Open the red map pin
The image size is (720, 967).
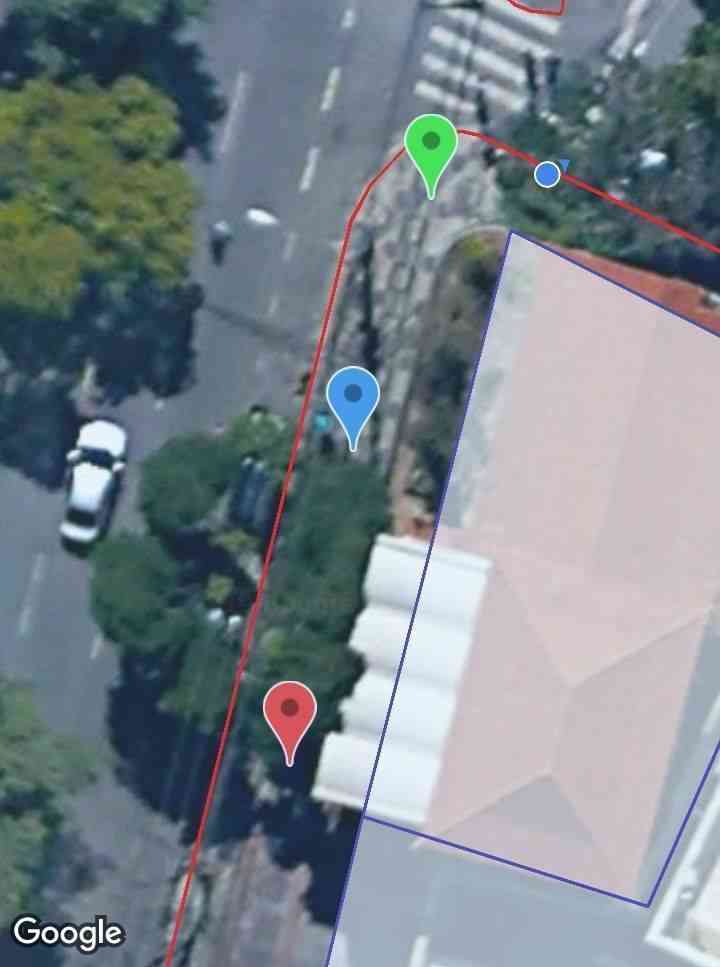[x=290, y=712]
